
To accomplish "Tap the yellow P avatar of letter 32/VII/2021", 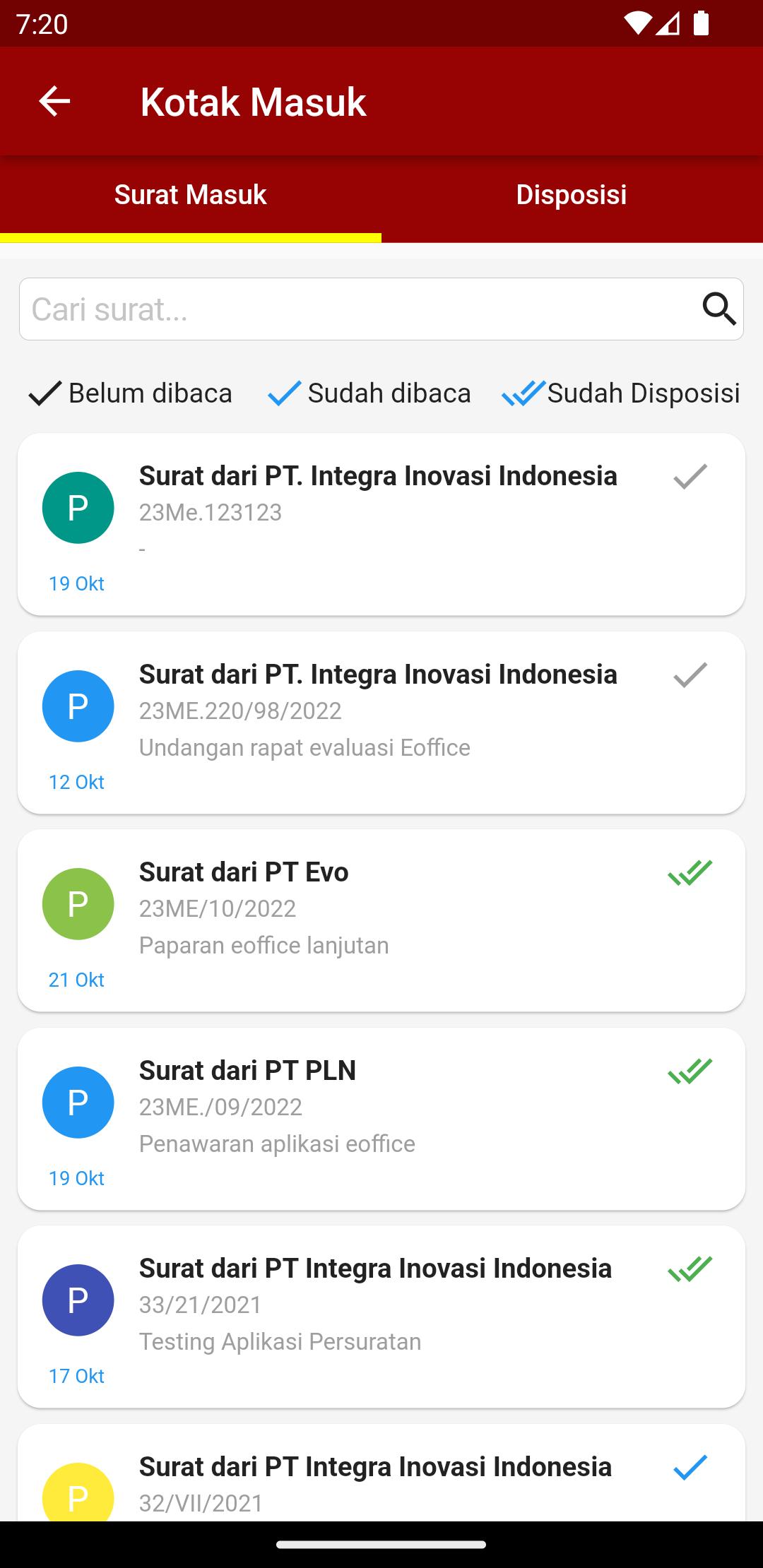I will point(78,1497).
